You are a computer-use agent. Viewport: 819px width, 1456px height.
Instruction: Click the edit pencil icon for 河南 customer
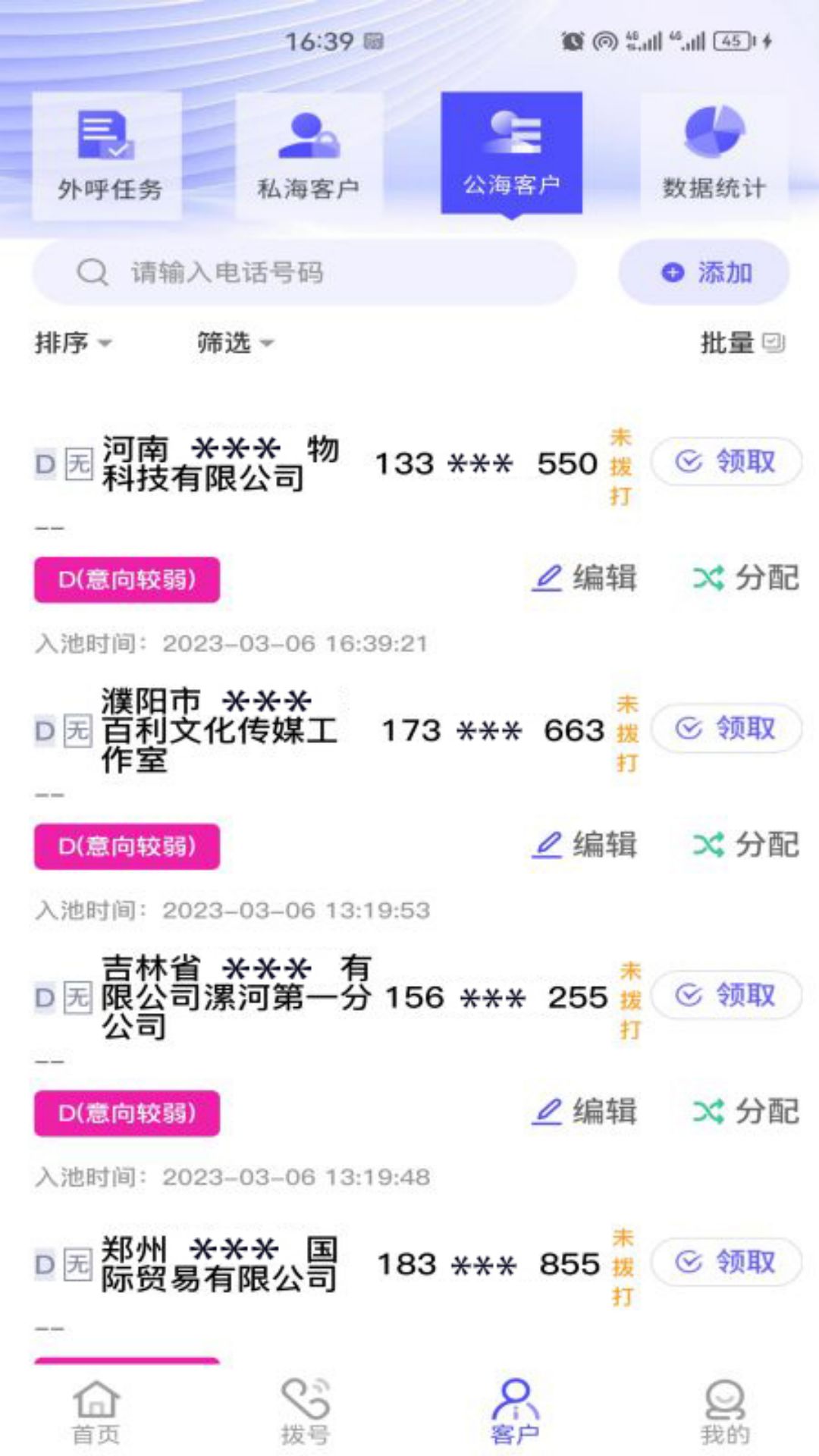548,578
